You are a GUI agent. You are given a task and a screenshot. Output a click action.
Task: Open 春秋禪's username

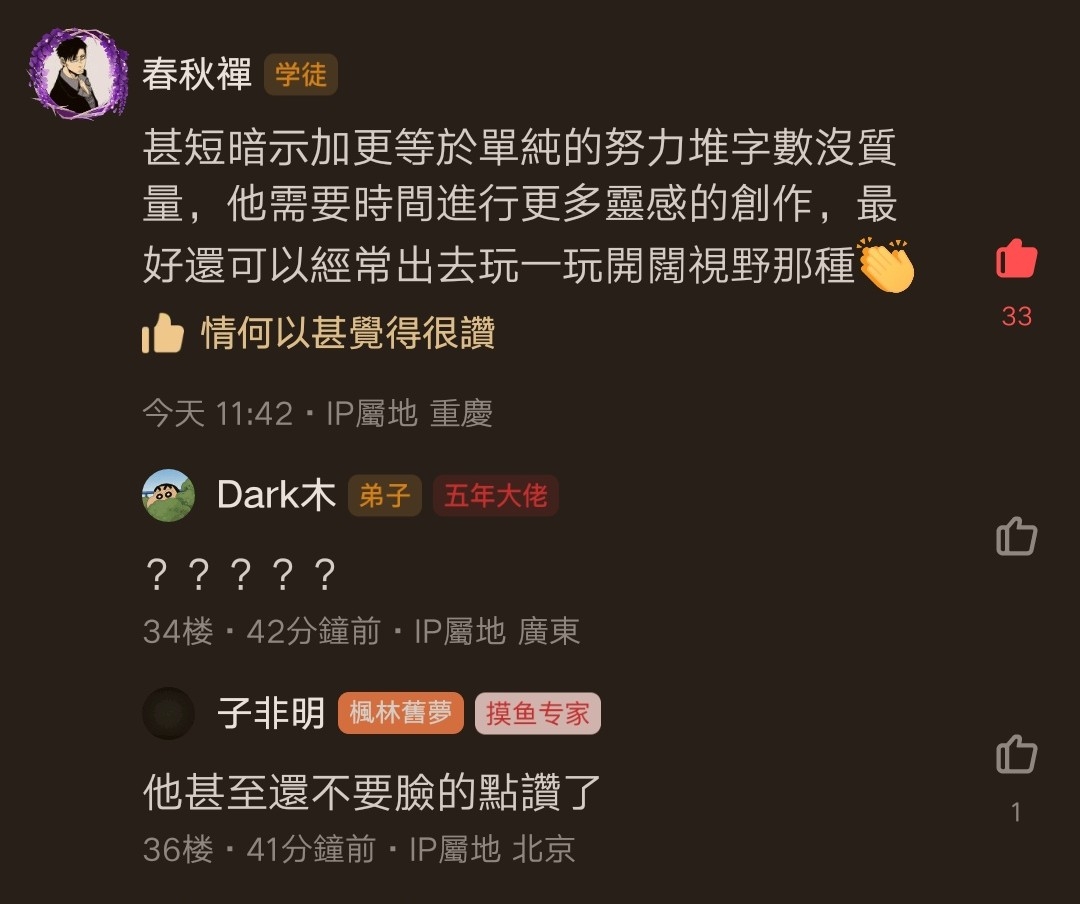click(x=197, y=75)
